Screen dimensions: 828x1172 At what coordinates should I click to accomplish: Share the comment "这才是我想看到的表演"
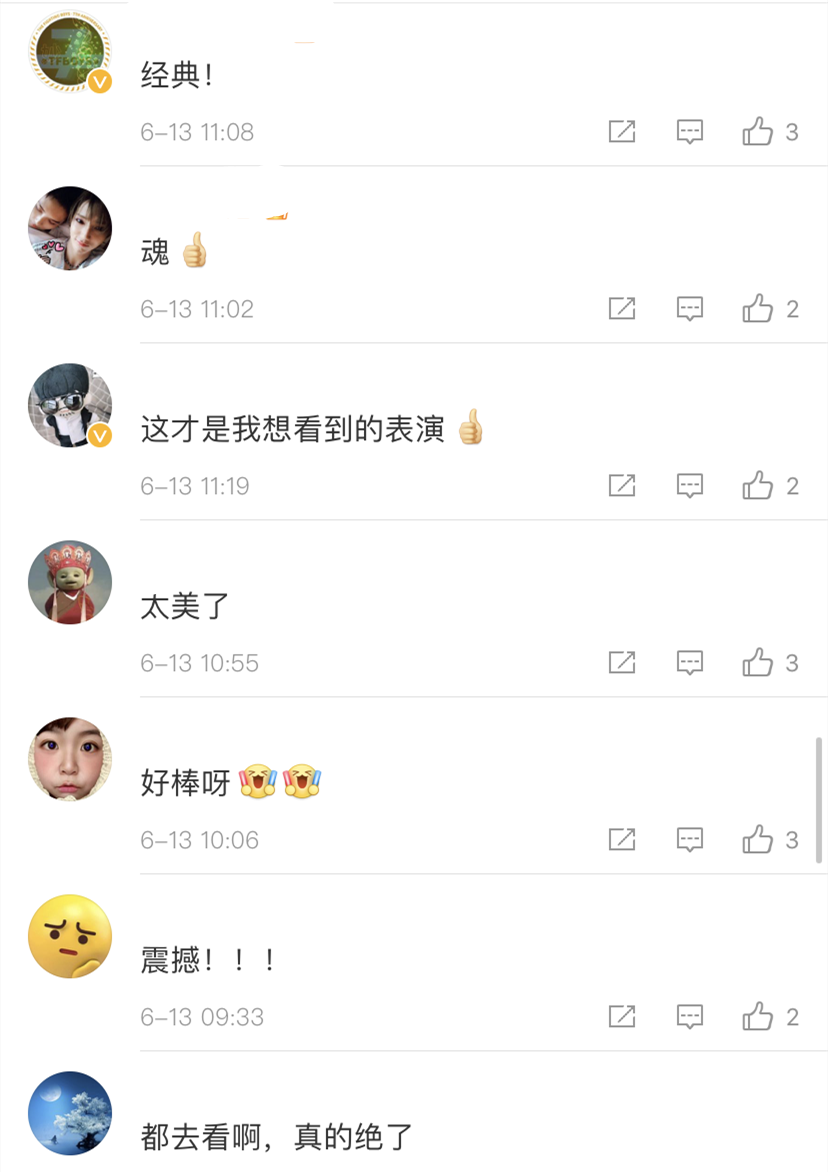pos(622,485)
